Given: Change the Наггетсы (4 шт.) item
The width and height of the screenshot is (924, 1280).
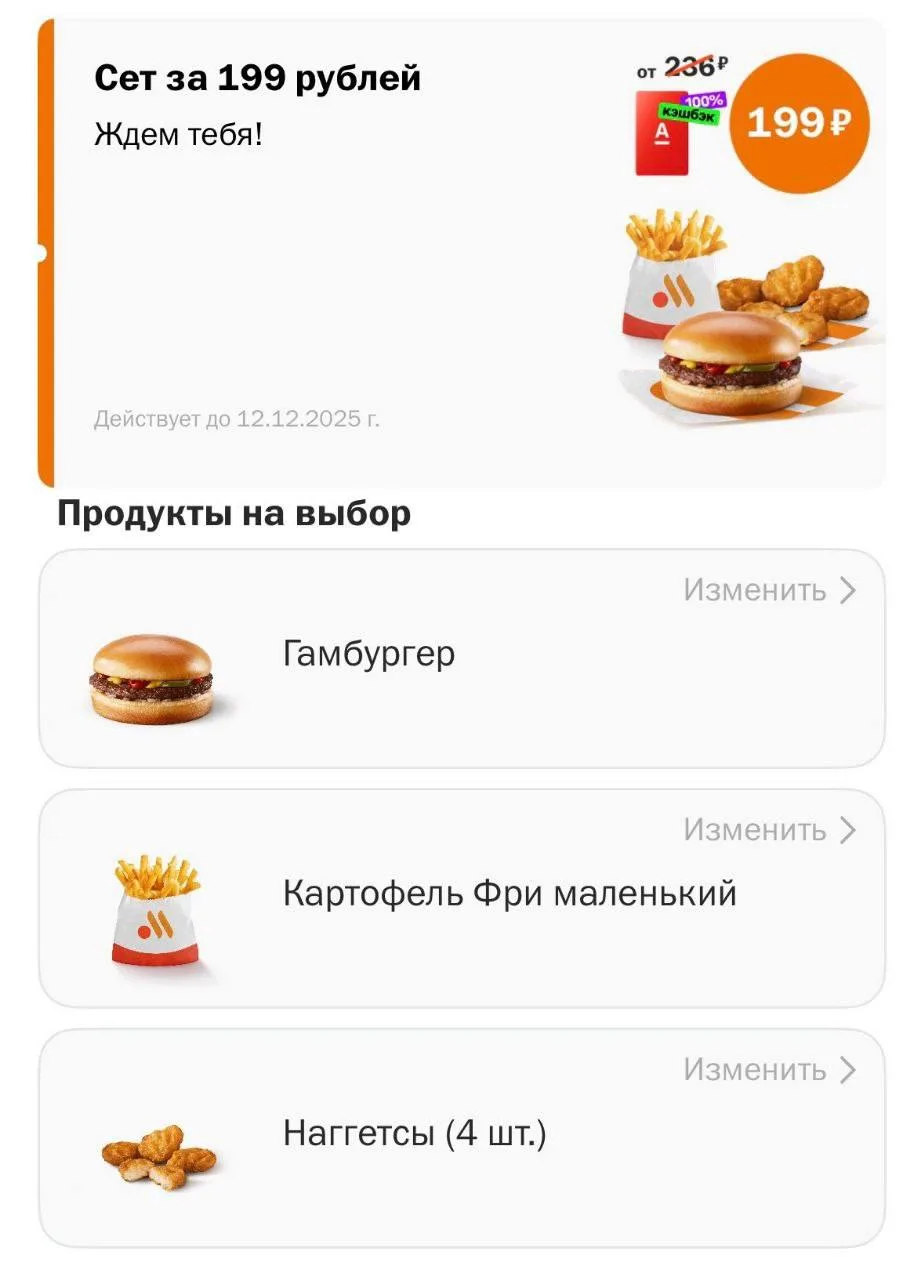Looking at the screenshot, I should (769, 1070).
